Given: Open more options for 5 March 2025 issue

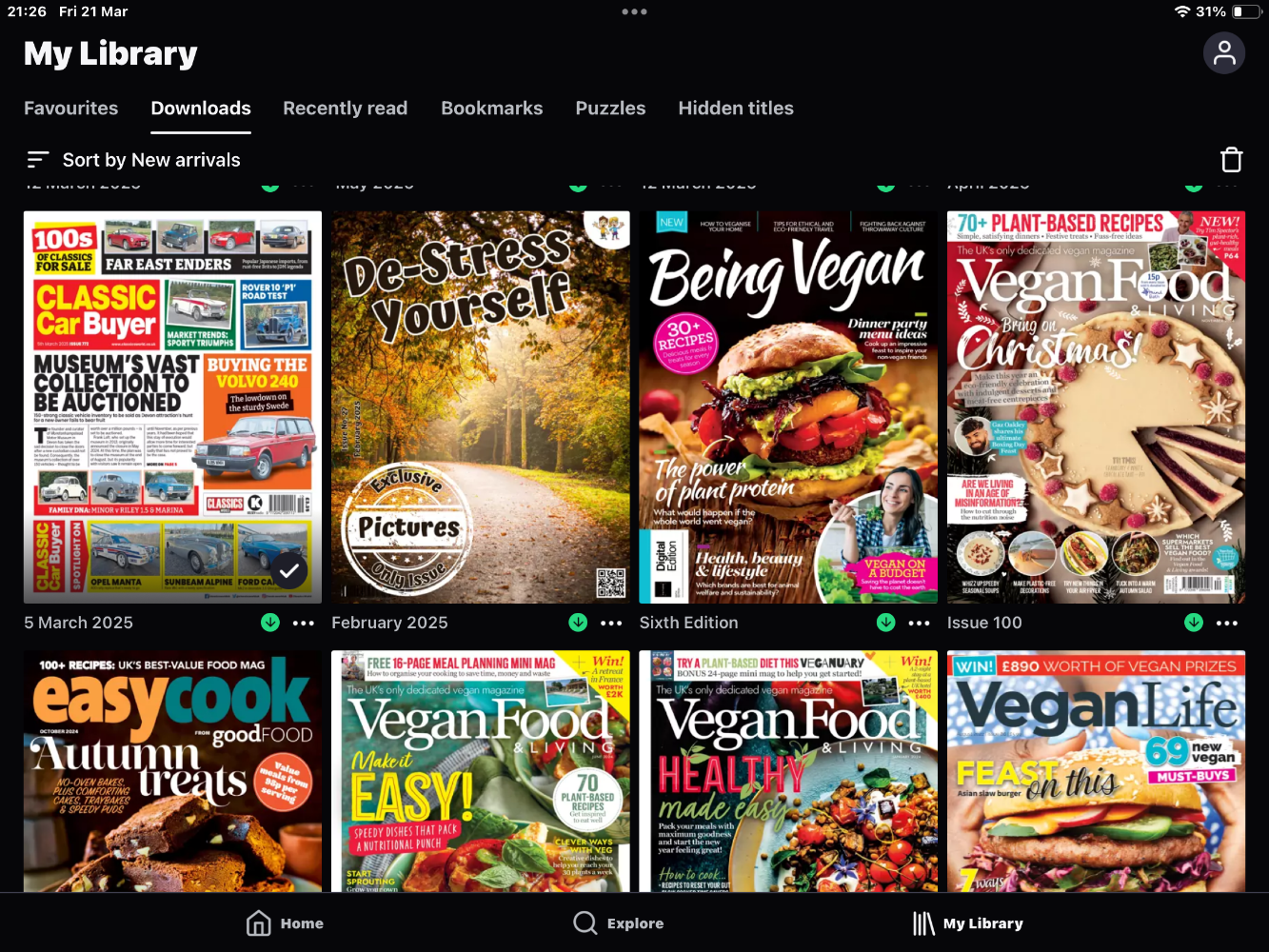Looking at the screenshot, I should (x=304, y=623).
